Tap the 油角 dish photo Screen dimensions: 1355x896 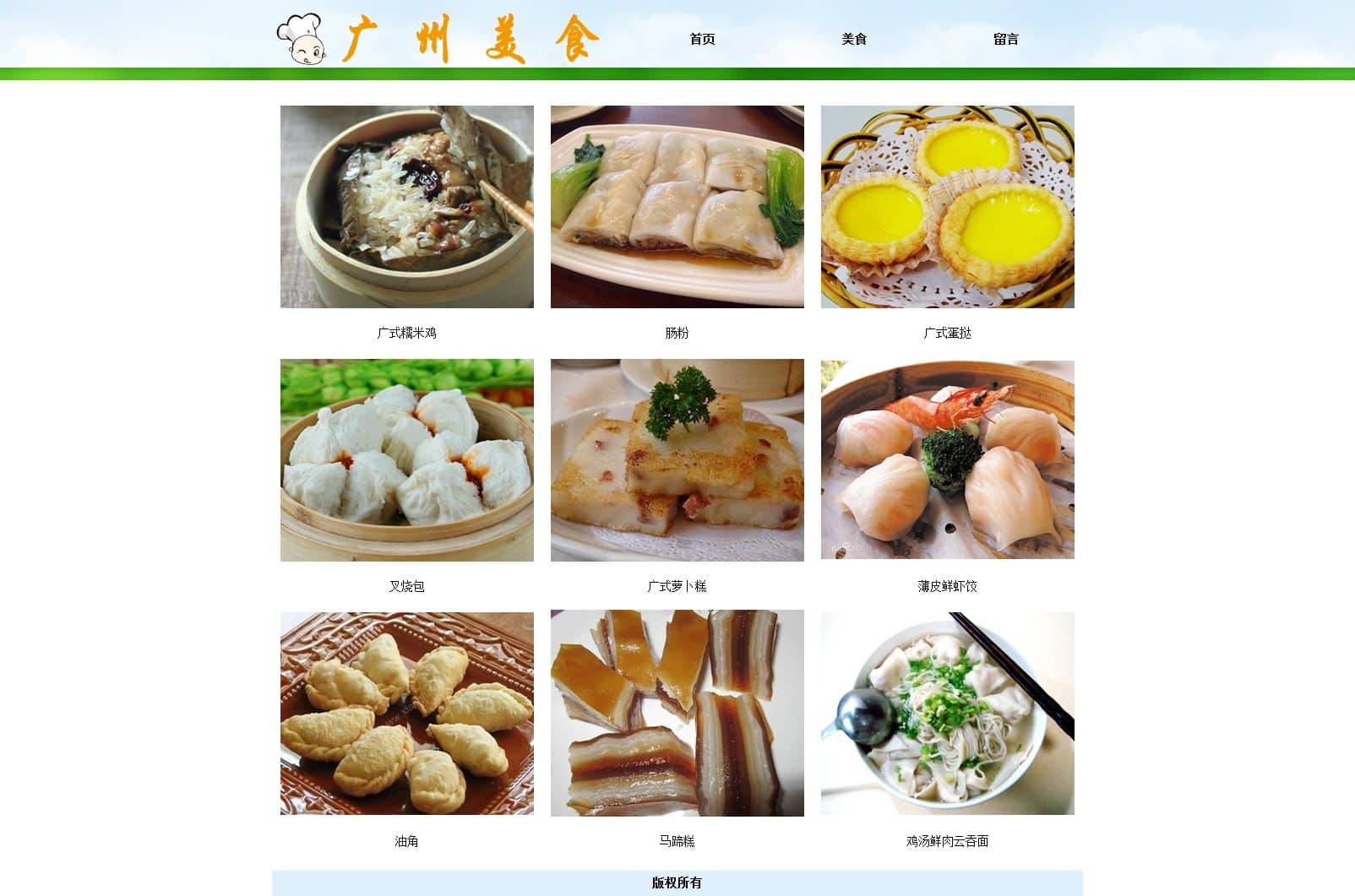(x=407, y=714)
